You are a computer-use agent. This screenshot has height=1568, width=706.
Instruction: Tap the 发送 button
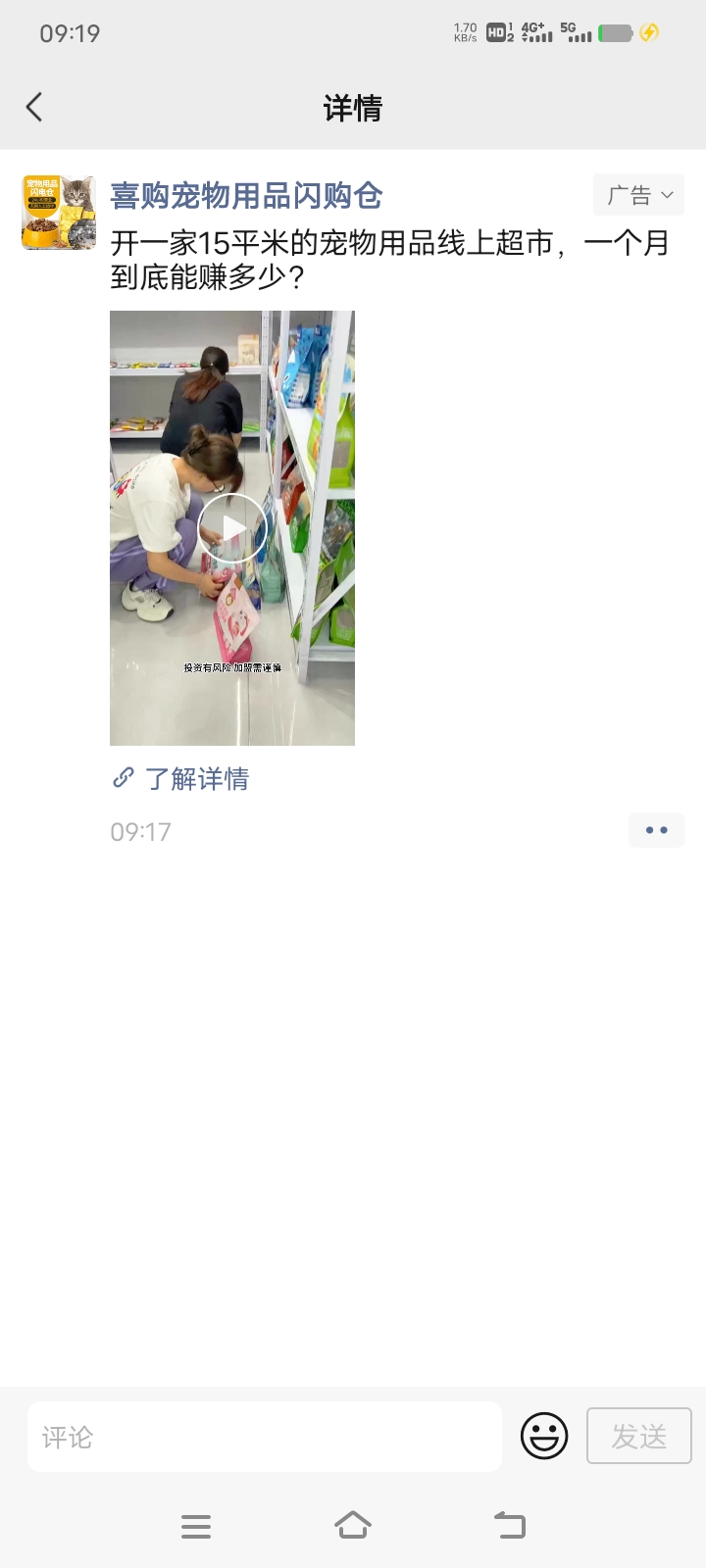pyautogui.click(x=638, y=1437)
